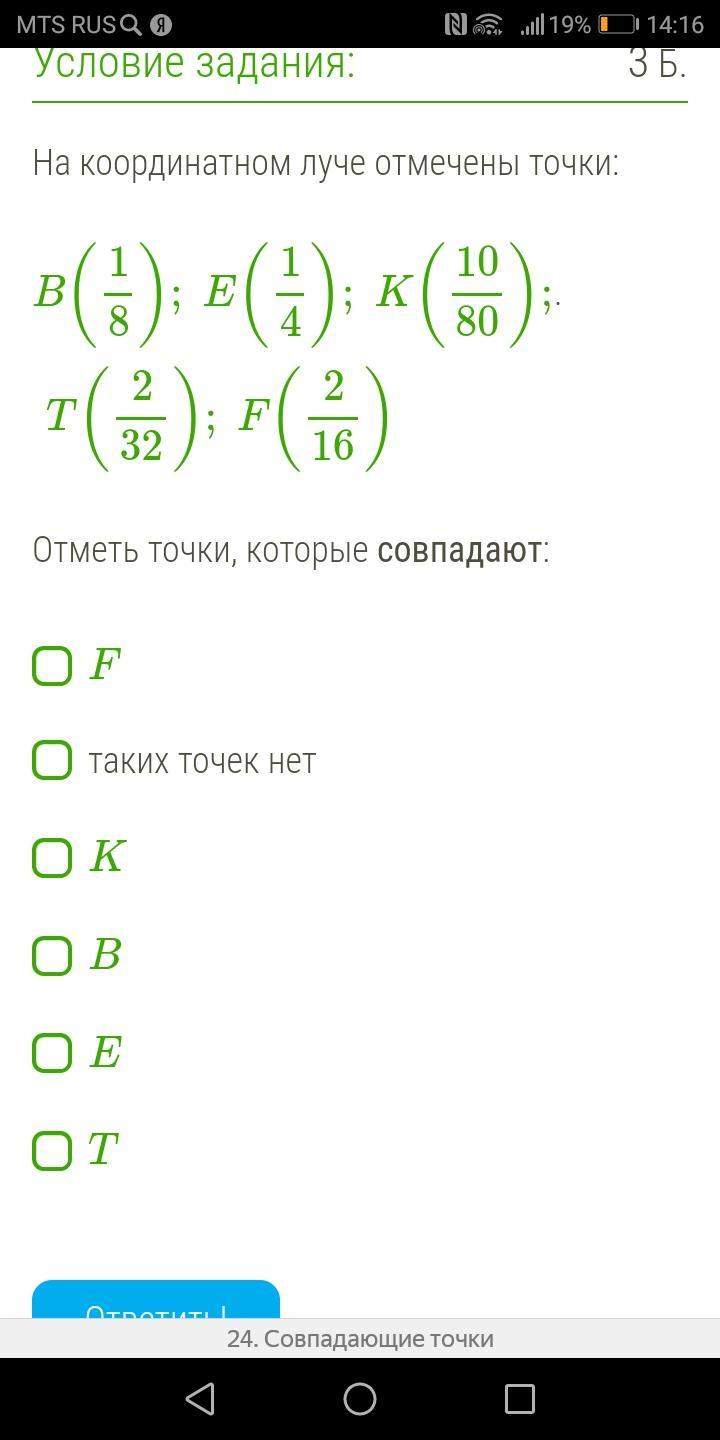This screenshot has width=720, height=1440.
Task: Mark point T as coinciding
Action: pos(52,1151)
